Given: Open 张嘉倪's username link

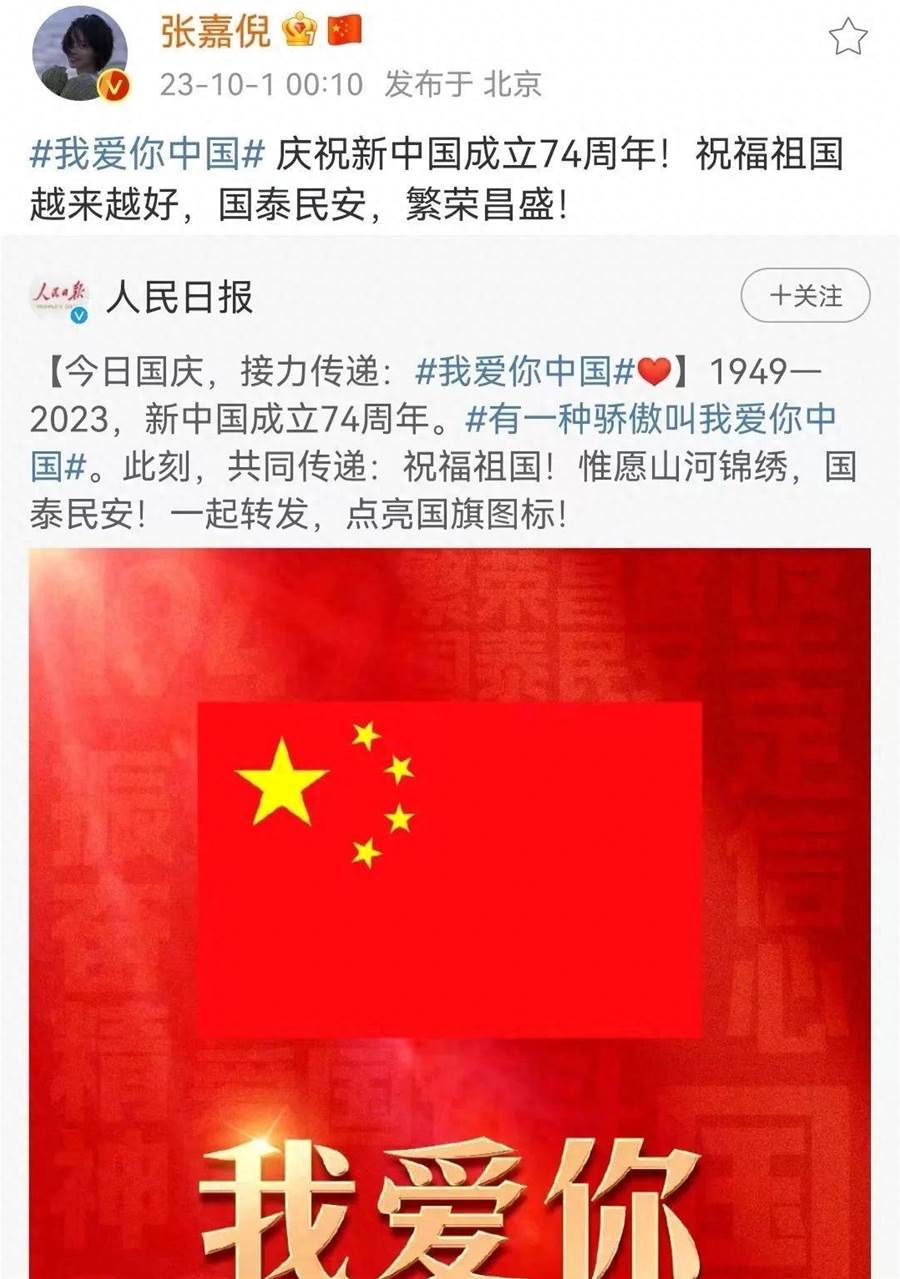Looking at the screenshot, I should pyautogui.click(x=215, y=31).
